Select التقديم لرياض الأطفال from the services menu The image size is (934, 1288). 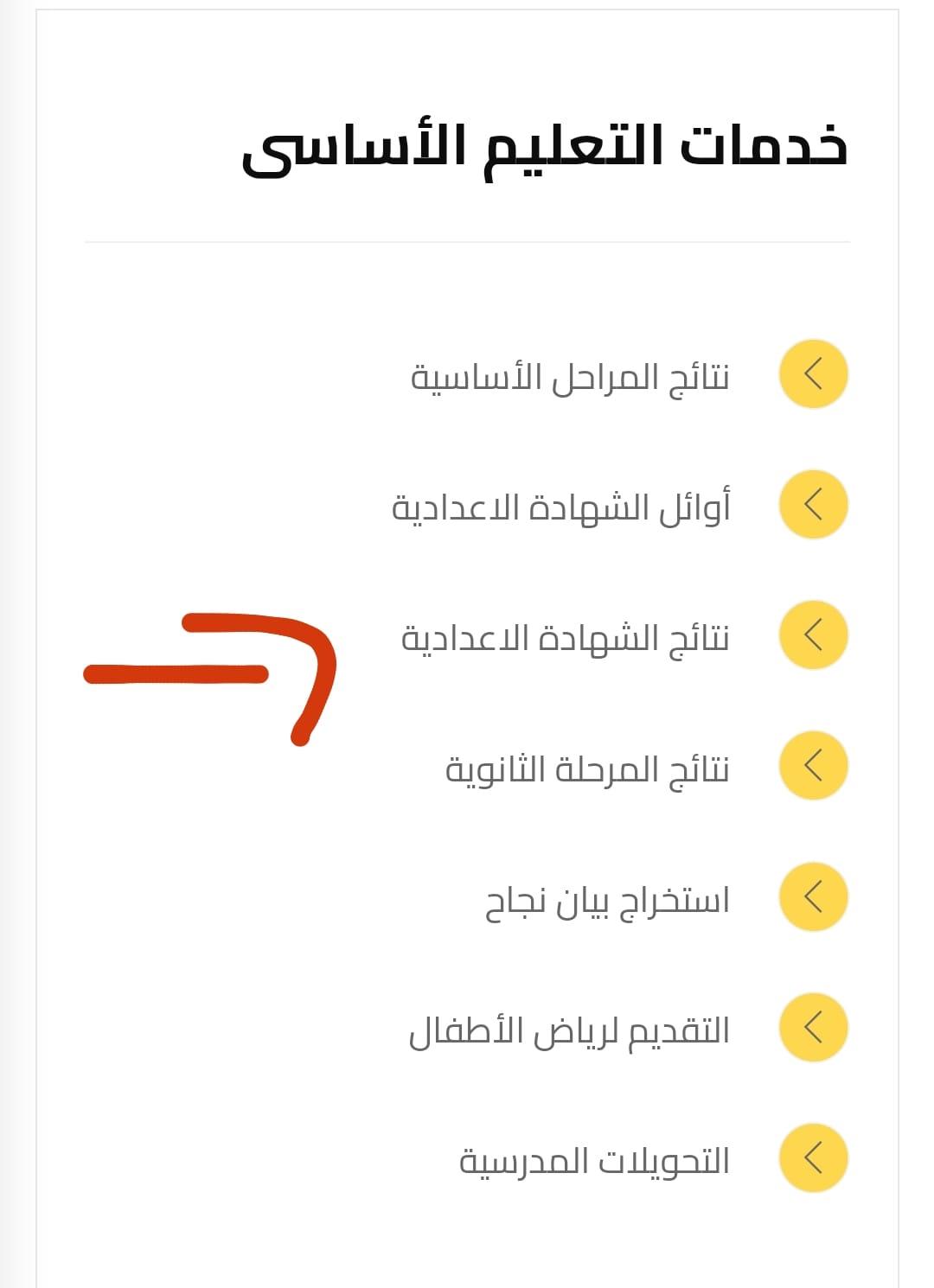point(571,1029)
